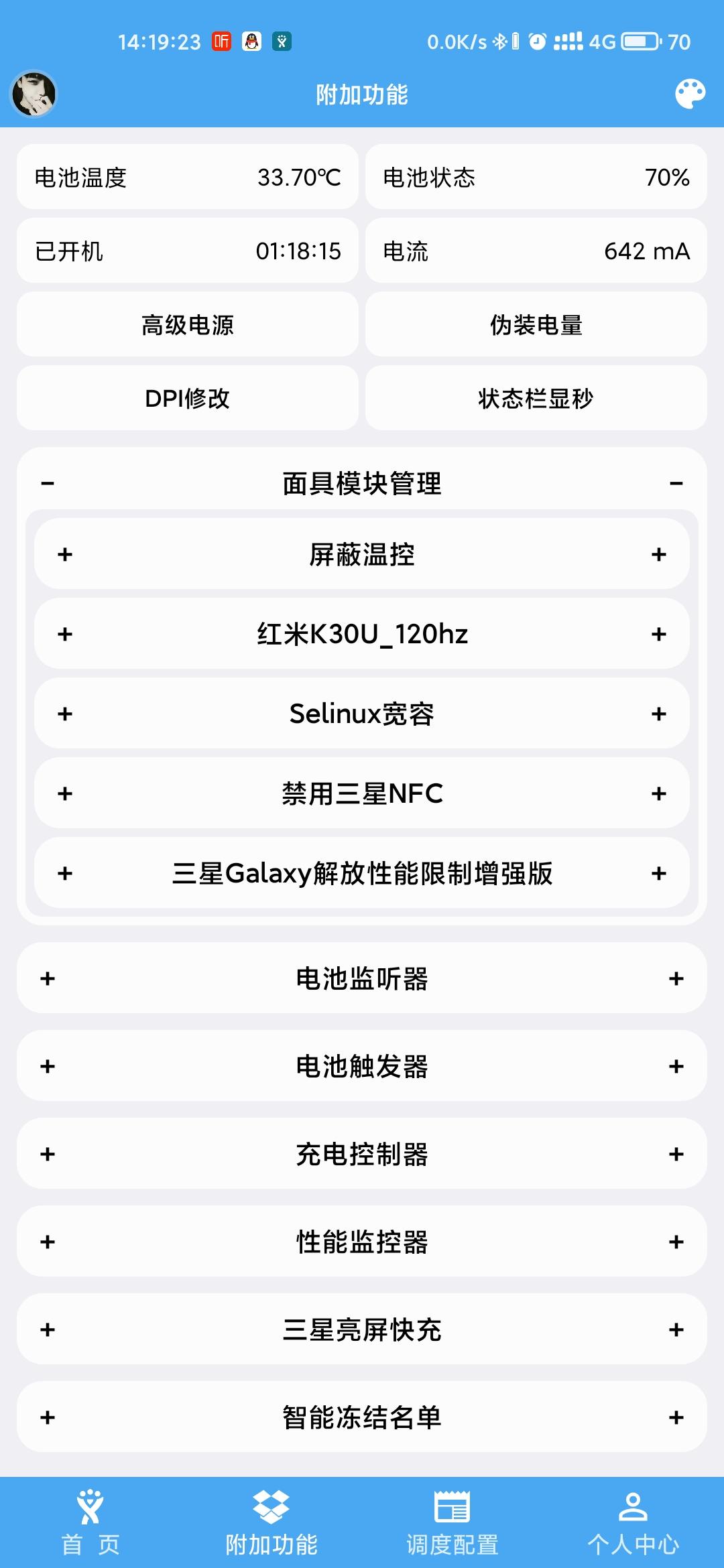Go to the 个人中心 tab
The height and width of the screenshot is (1568, 724).
(x=633, y=1522)
